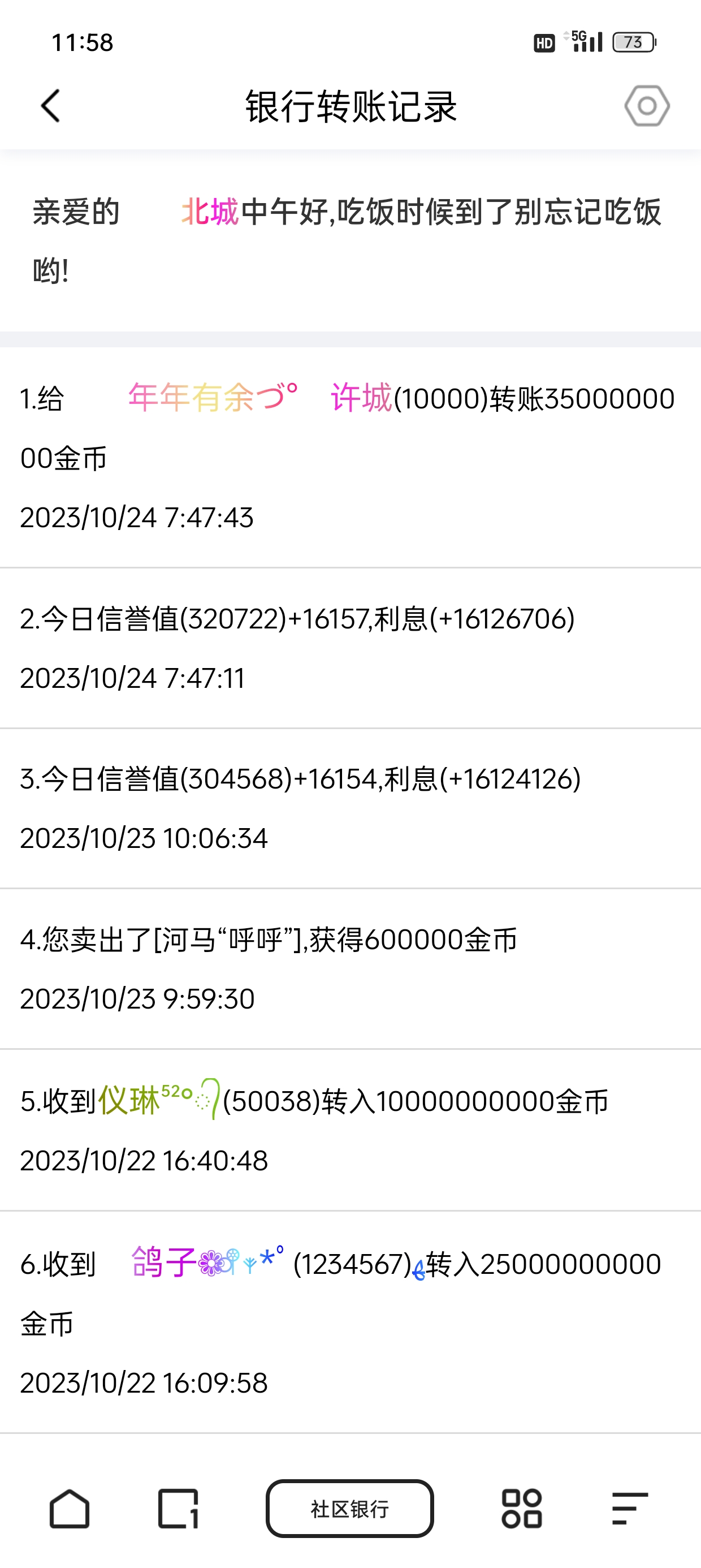Open the page switcher showing 1
The height and width of the screenshot is (1568, 701).
click(x=178, y=1509)
